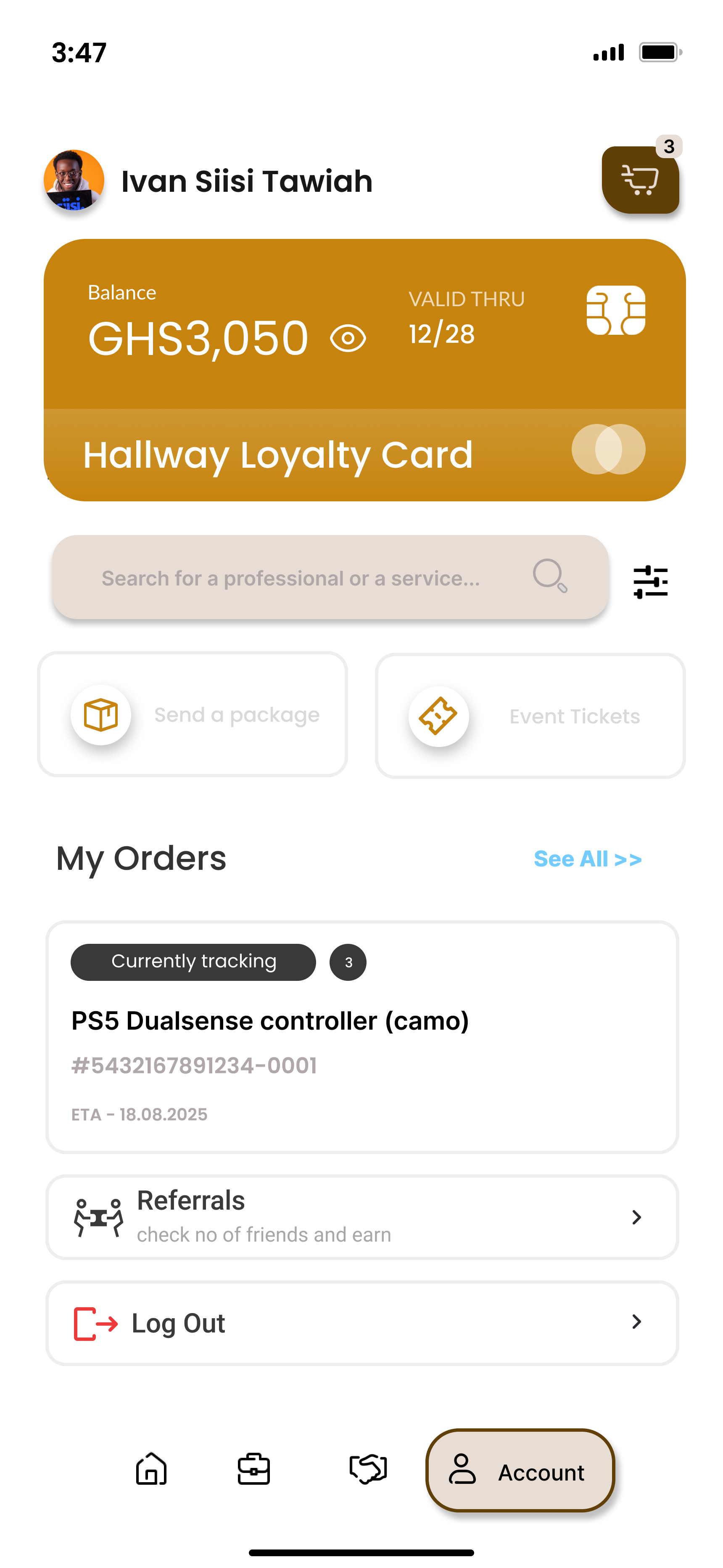This screenshot has width=723, height=1568.
Task: Hide the balance with the eye icon
Action: tap(348, 339)
